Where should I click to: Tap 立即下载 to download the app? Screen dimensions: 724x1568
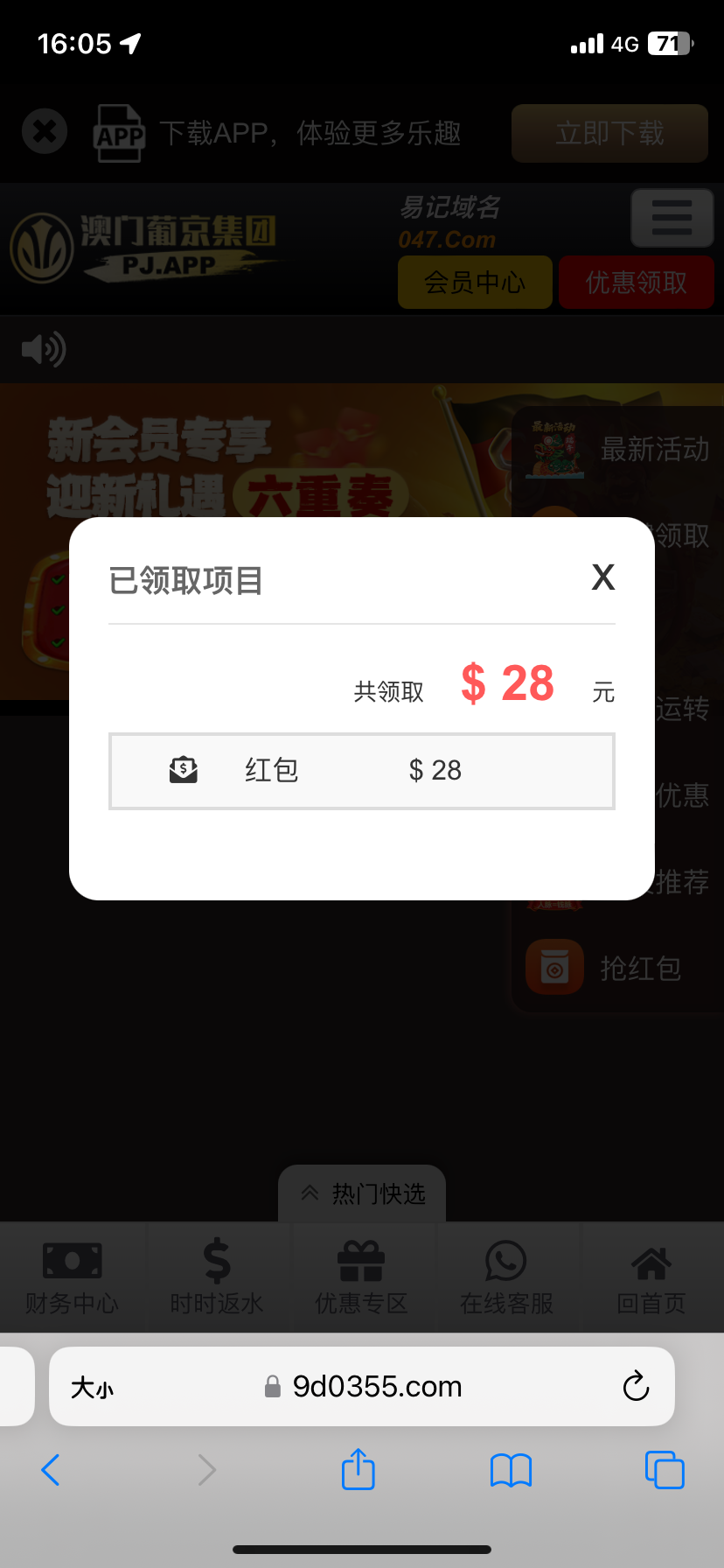point(609,133)
